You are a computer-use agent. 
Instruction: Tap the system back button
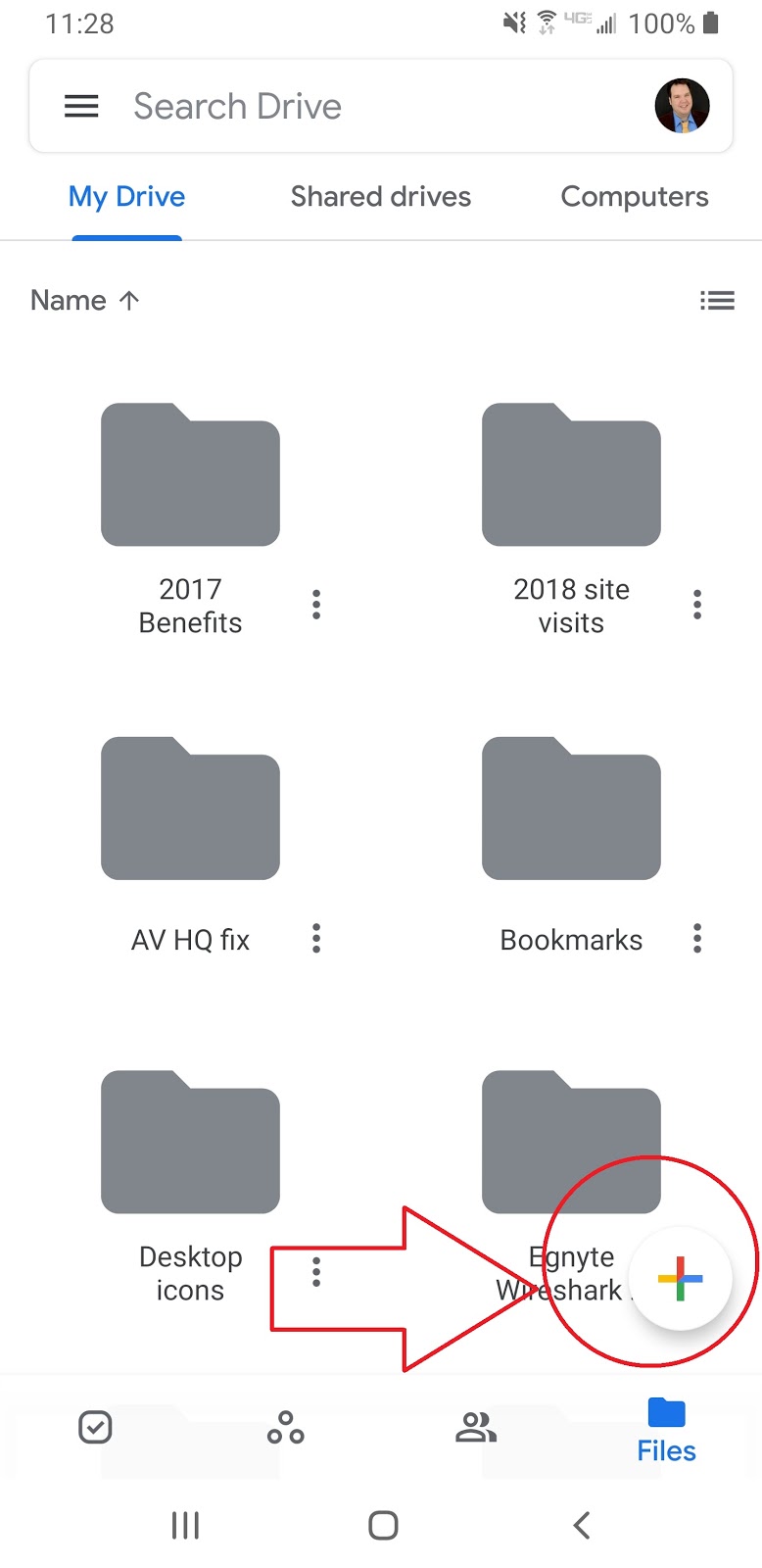[x=582, y=1525]
